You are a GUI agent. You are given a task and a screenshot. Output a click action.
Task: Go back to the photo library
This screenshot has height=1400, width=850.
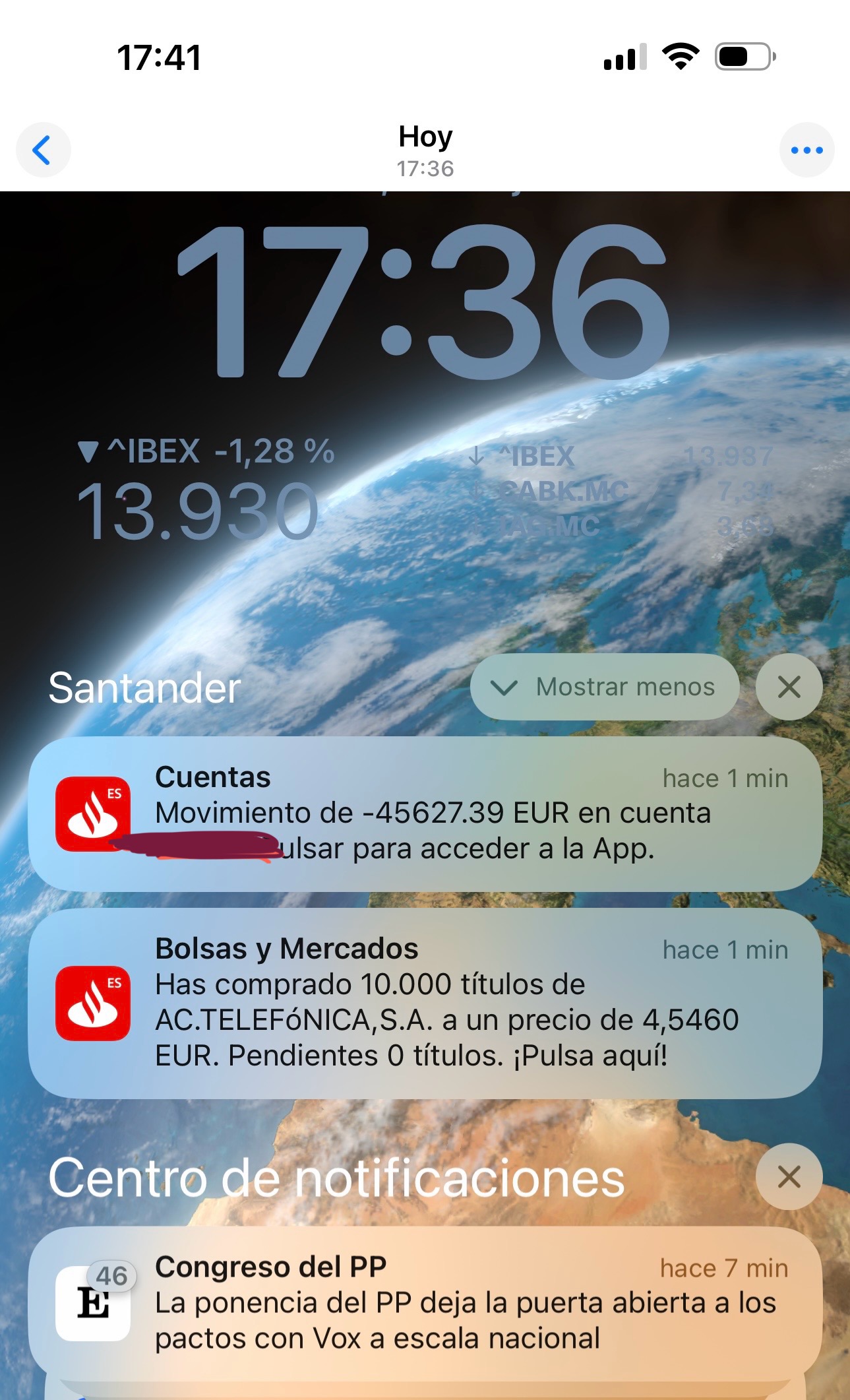43,150
